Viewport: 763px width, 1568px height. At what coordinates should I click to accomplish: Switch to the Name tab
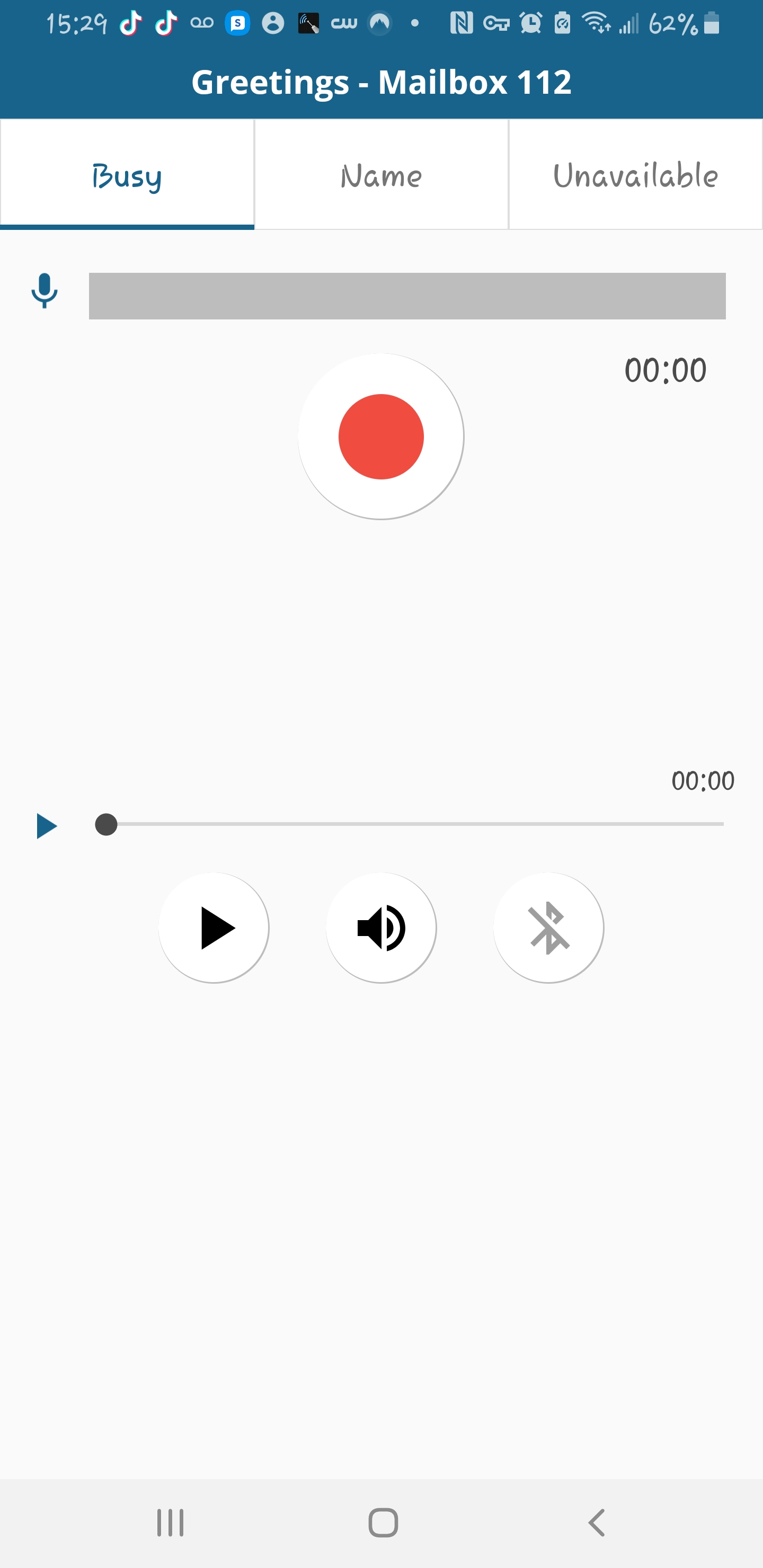(381, 175)
